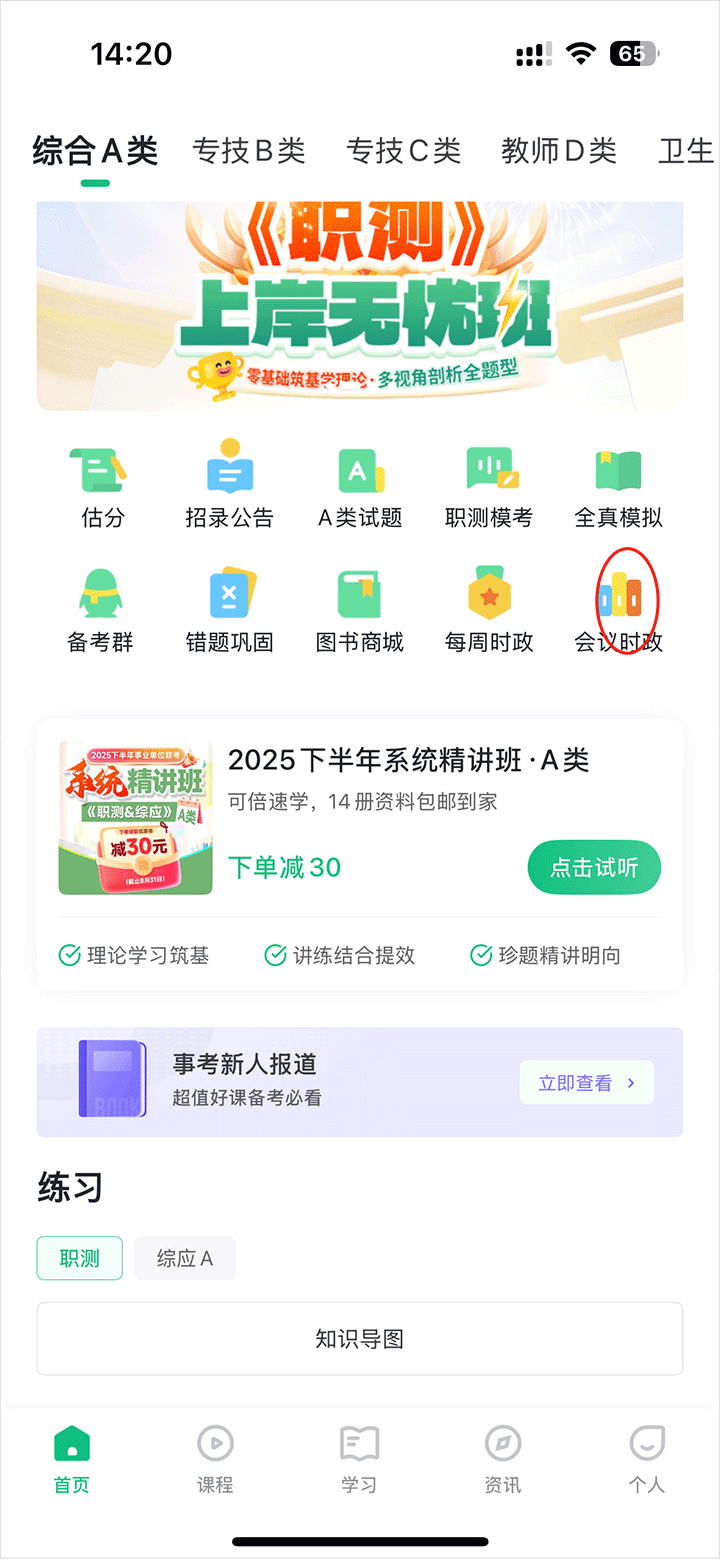The height and width of the screenshot is (1561, 720).
Task: Tap 立即查看 on 事考新人报道
Action: [586, 1083]
